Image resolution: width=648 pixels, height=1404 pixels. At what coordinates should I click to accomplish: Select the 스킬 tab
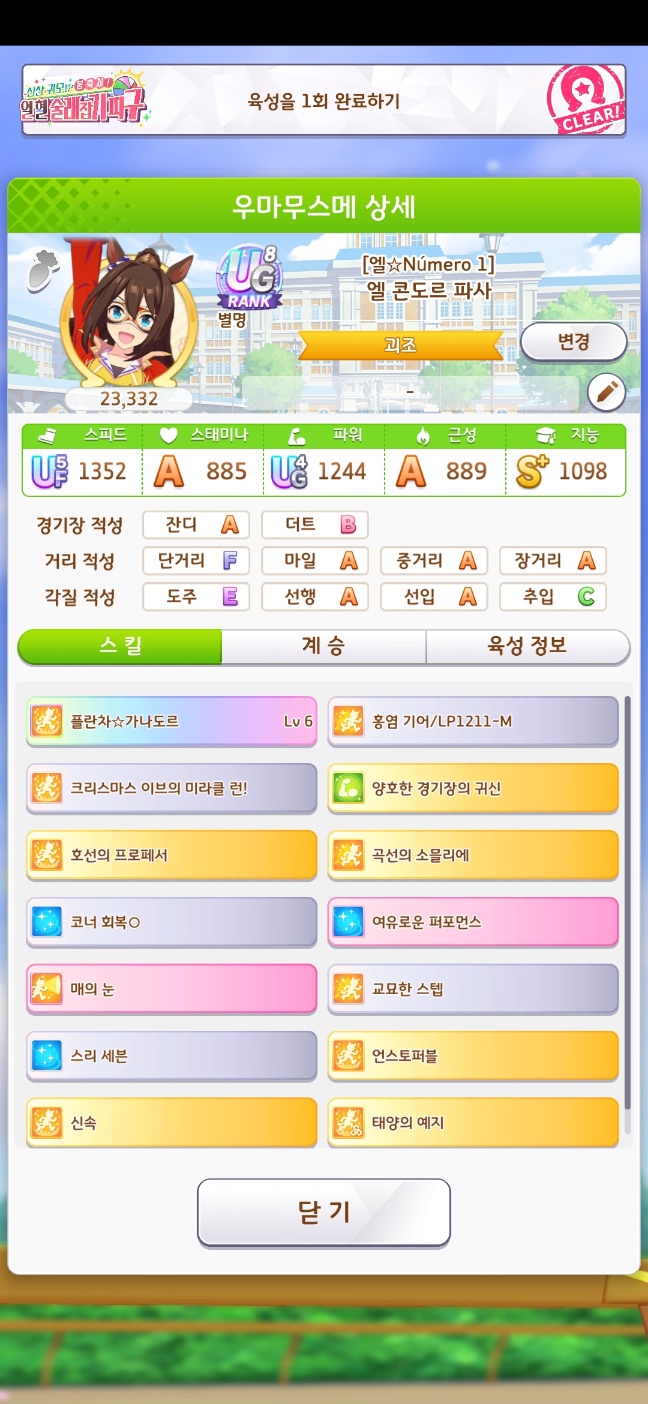click(120, 646)
